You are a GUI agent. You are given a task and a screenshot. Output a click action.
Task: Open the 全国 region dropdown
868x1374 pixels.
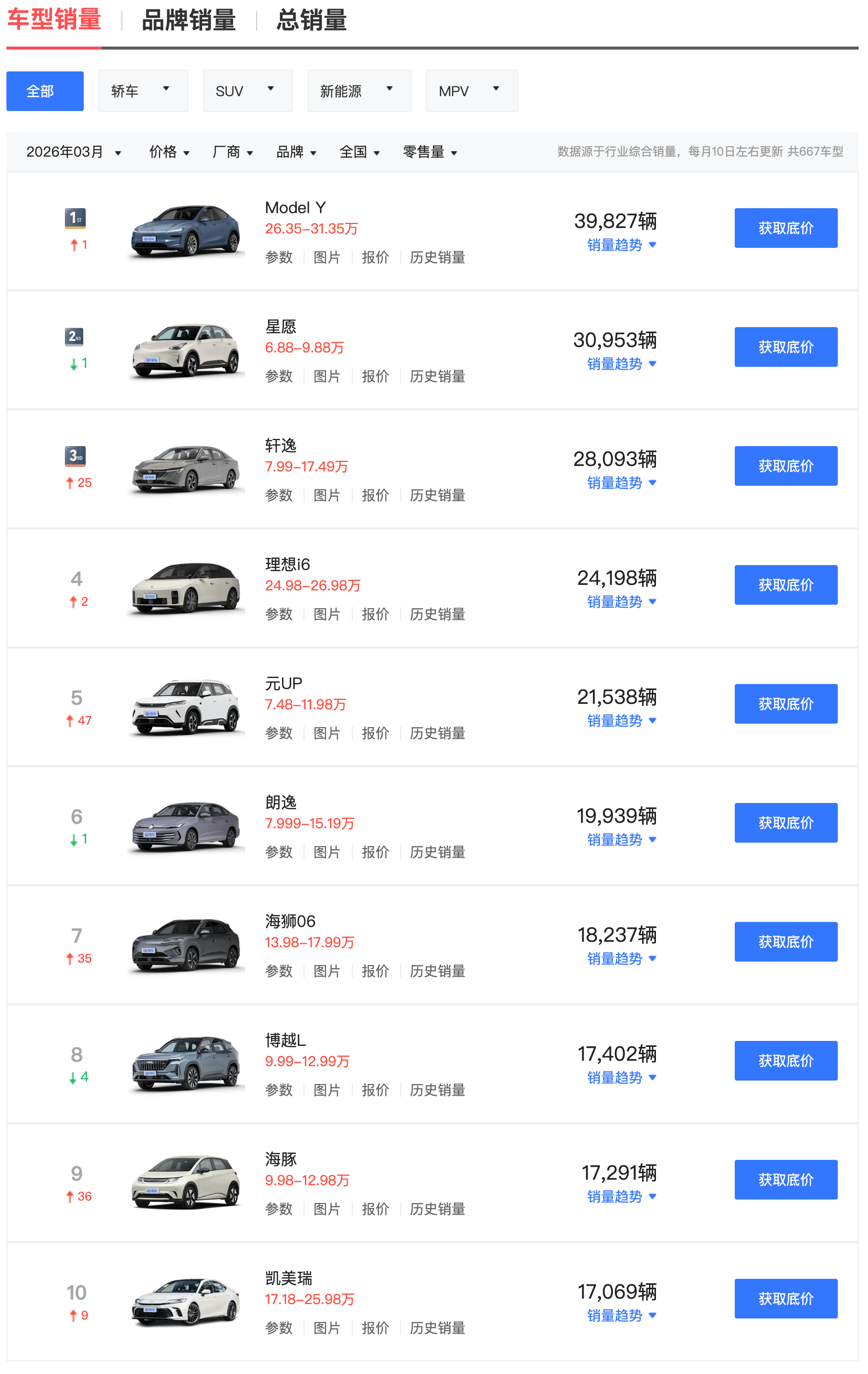(x=359, y=152)
